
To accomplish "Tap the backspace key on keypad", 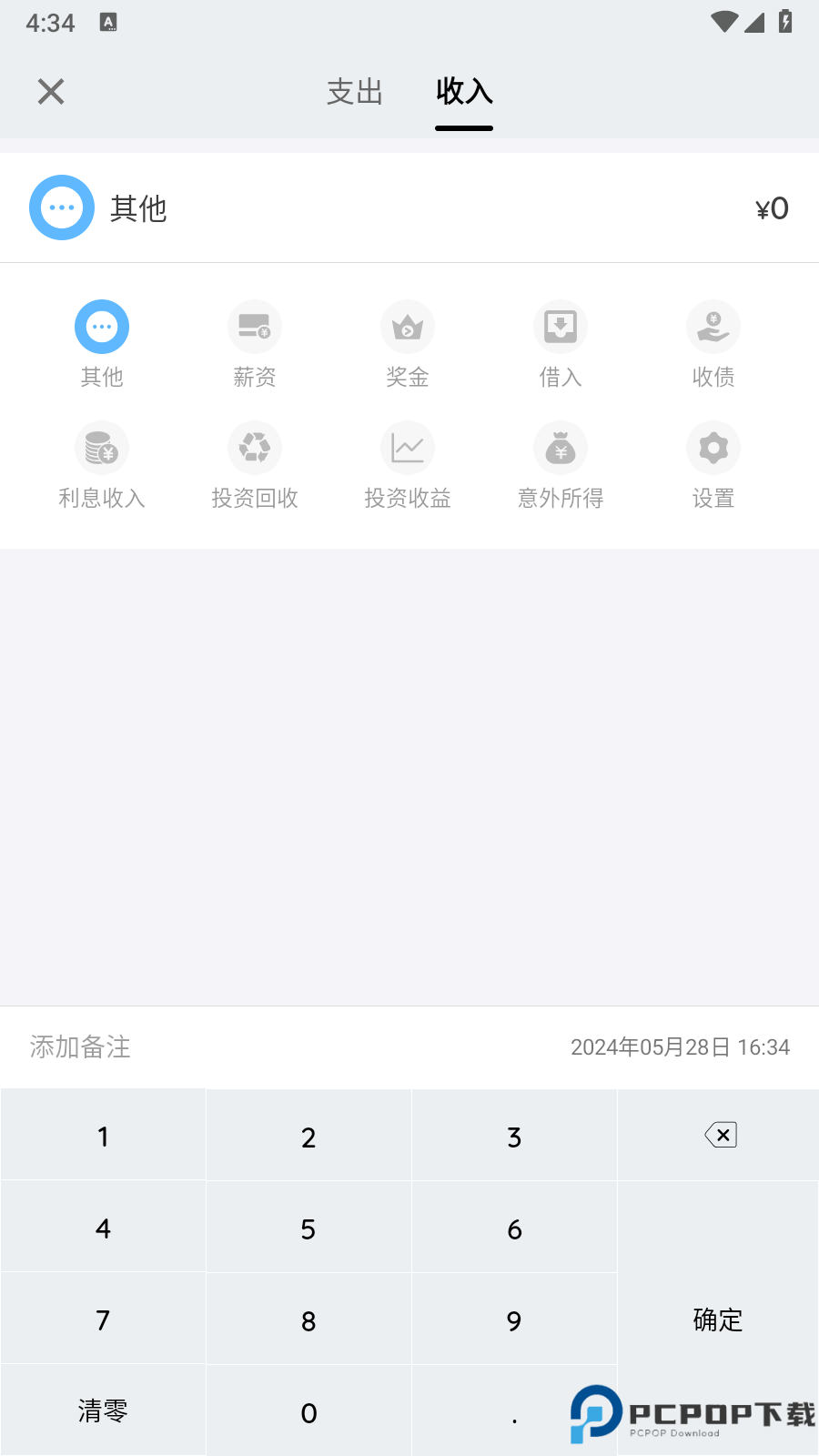I will point(718,1135).
